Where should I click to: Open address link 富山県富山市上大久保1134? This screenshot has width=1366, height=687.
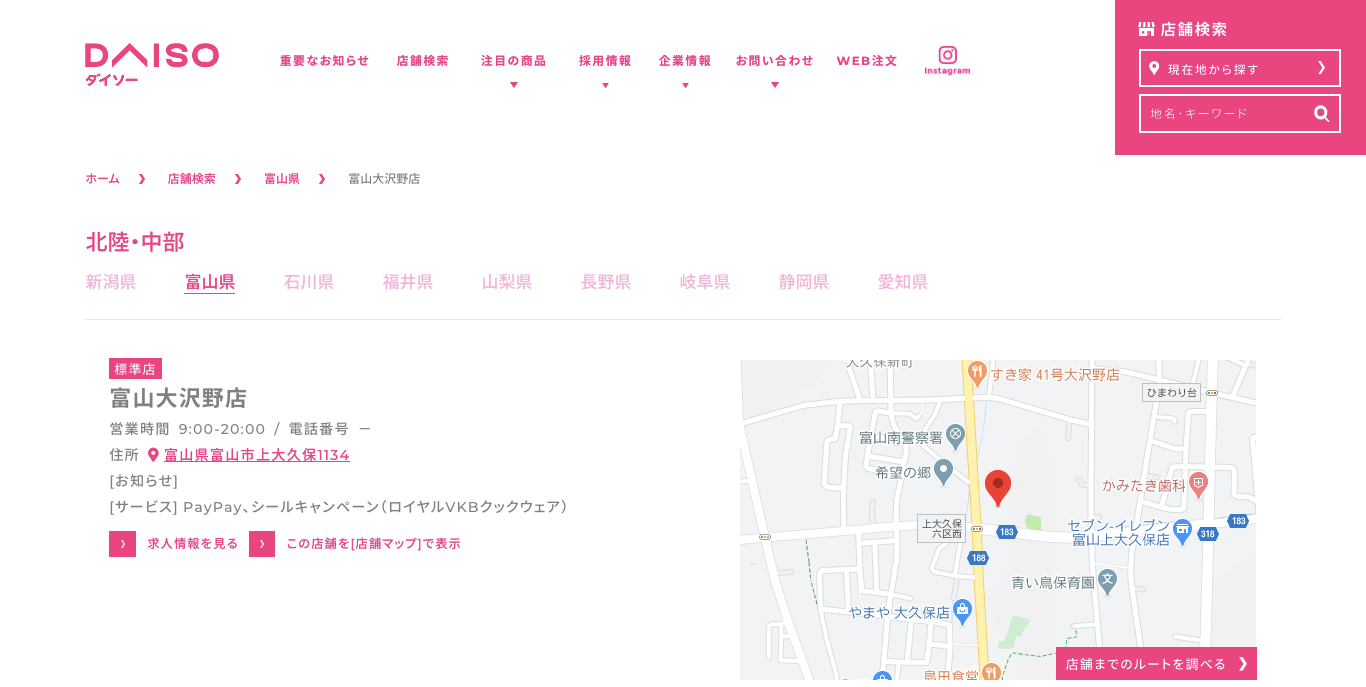click(256, 455)
